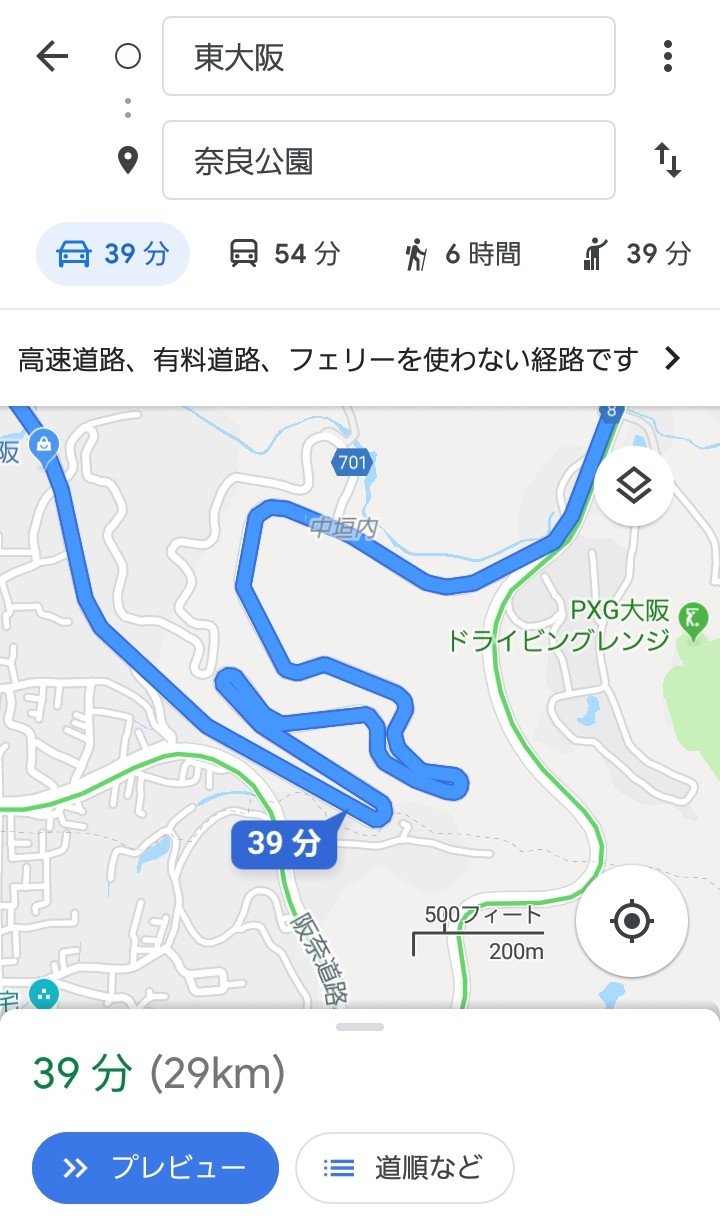Edit the destination 奈良公園
This screenshot has height=1224, width=720.
(388, 161)
